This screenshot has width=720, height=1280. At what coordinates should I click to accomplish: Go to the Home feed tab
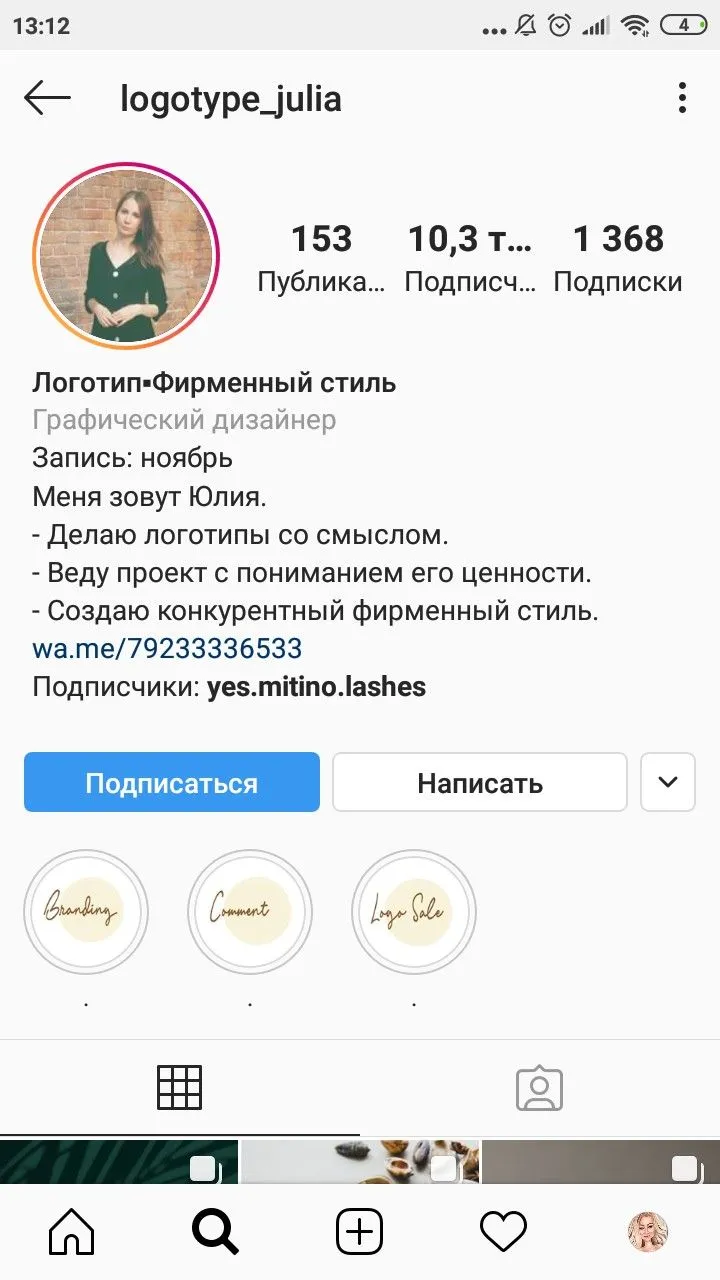pos(72,1232)
